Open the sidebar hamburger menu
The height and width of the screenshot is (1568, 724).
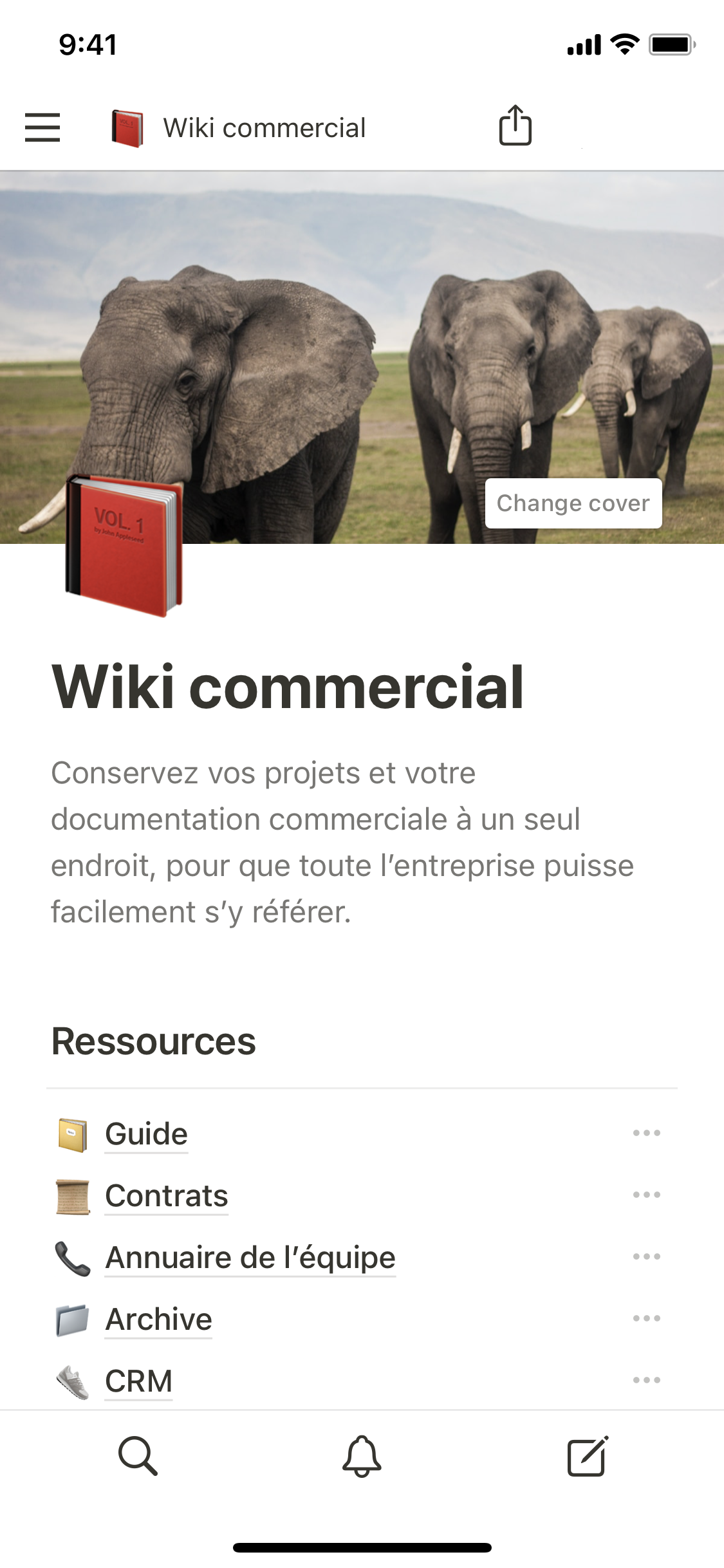pyautogui.click(x=42, y=127)
